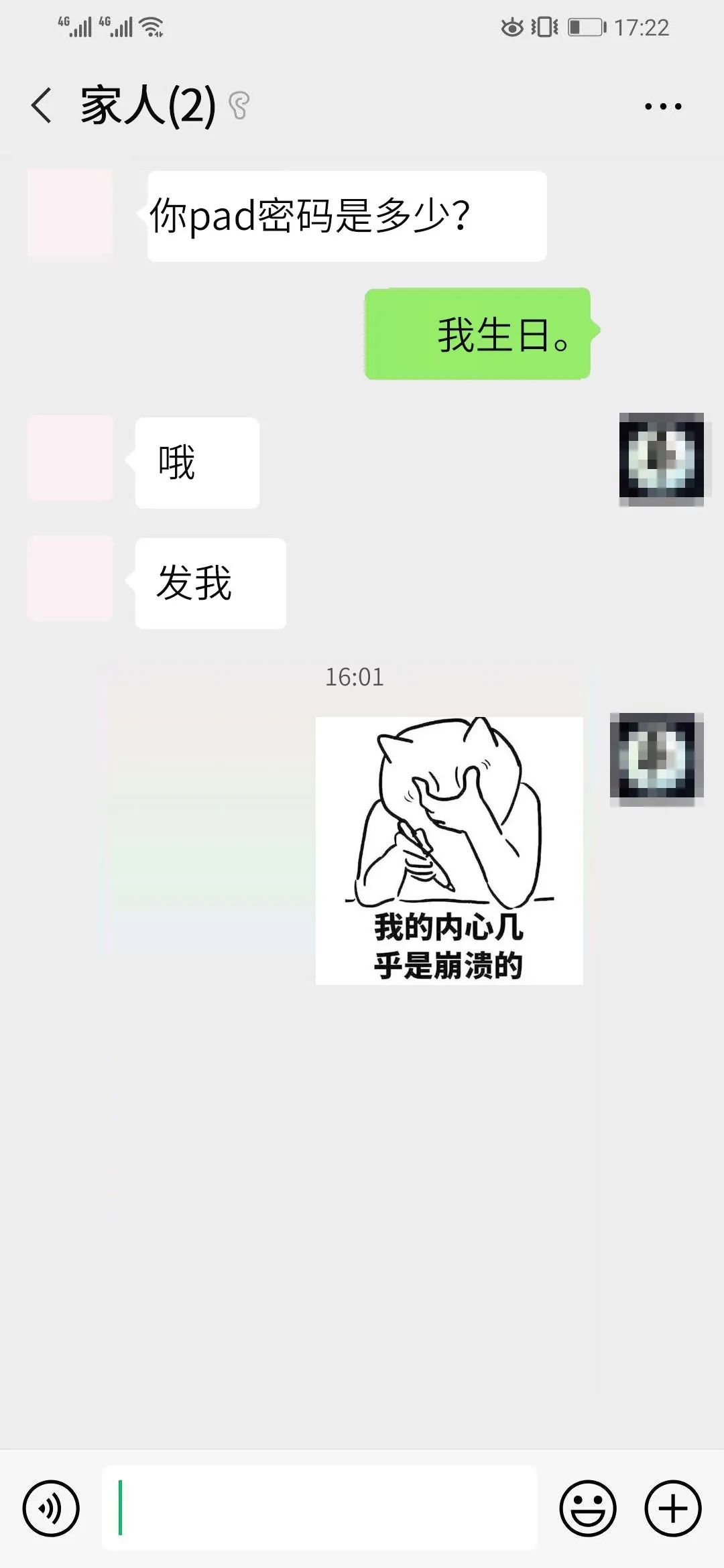Open the plus attachments menu
The height and width of the screenshot is (1568, 724).
coord(672,1508)
